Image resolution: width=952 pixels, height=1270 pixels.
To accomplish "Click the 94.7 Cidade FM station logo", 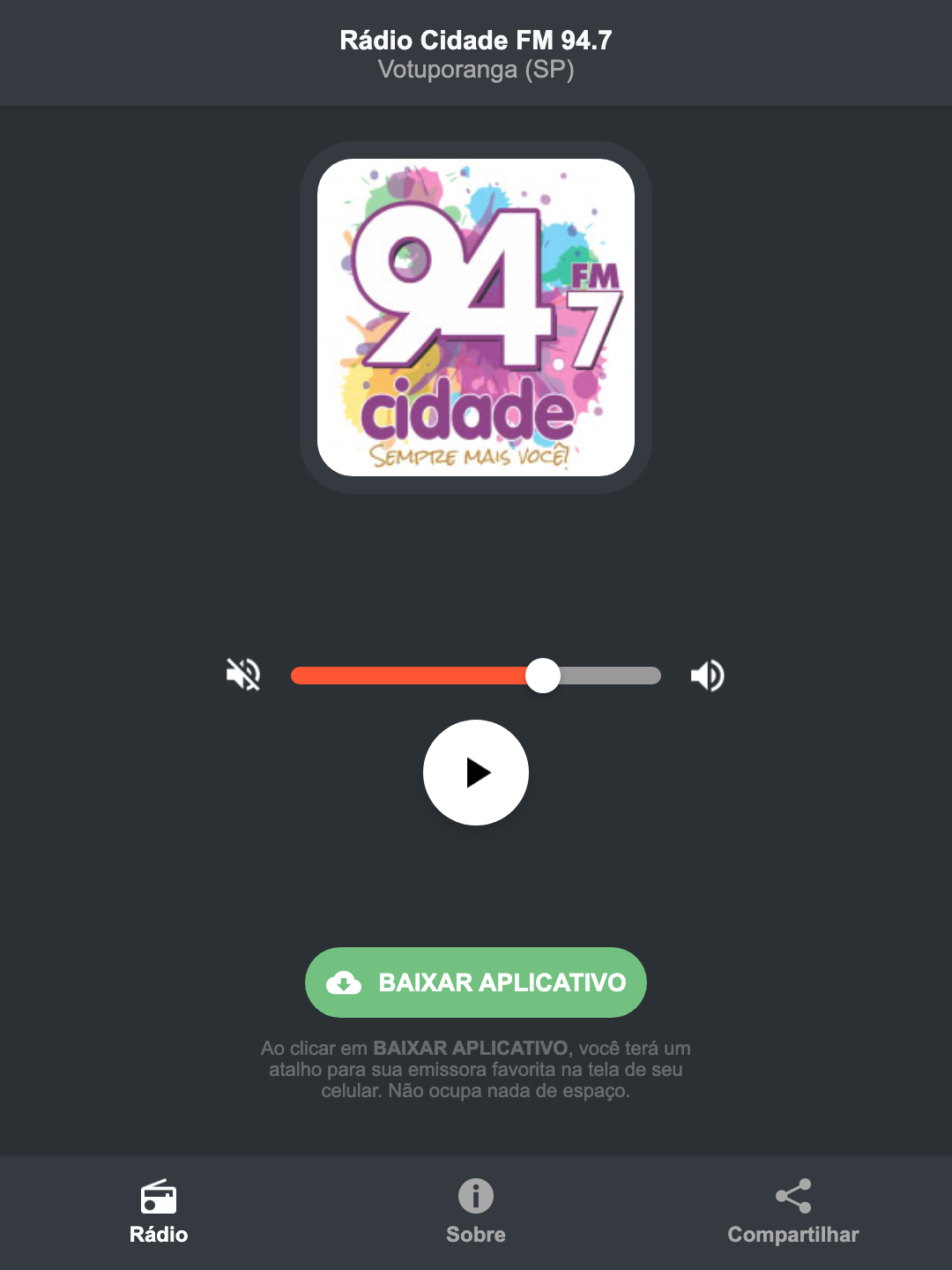I will (475, 315).
